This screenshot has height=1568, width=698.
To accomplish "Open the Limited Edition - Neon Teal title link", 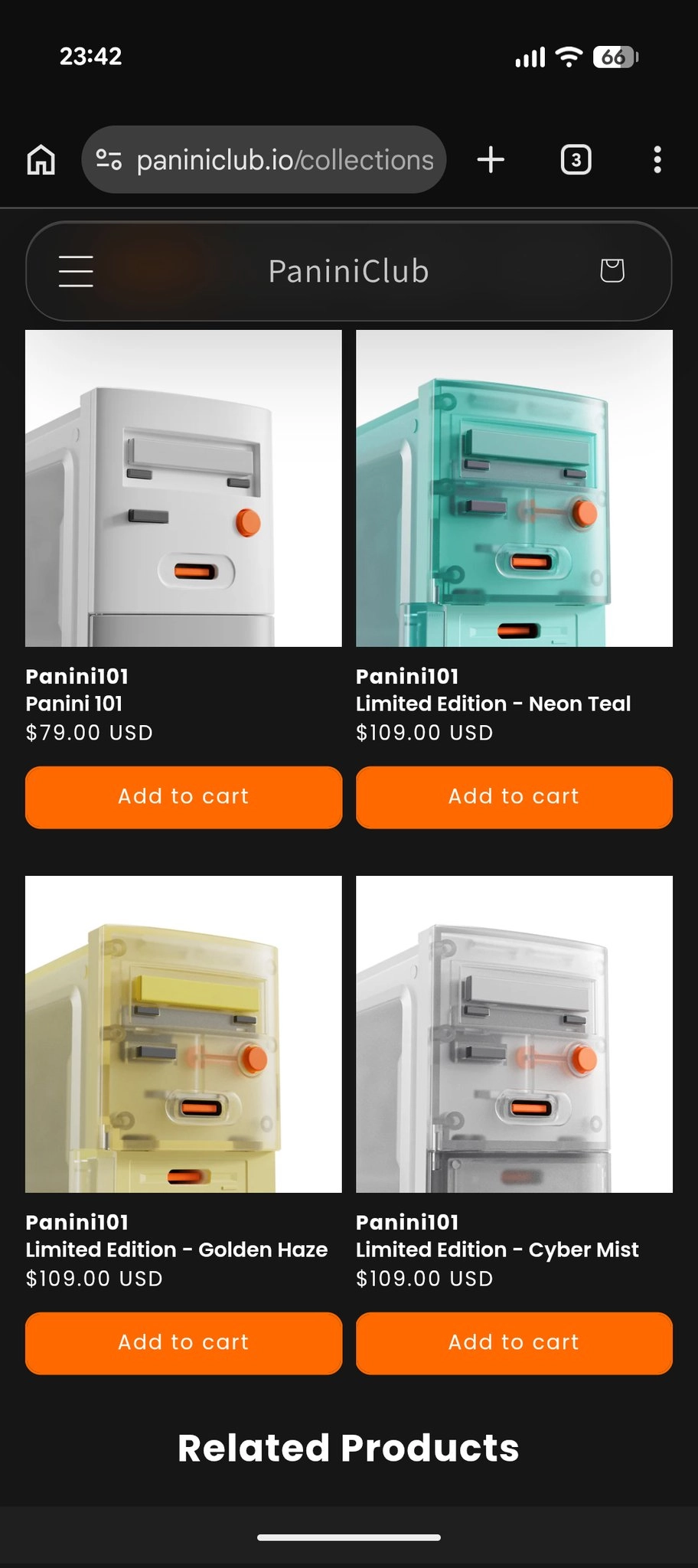I will tap(494, 704).
